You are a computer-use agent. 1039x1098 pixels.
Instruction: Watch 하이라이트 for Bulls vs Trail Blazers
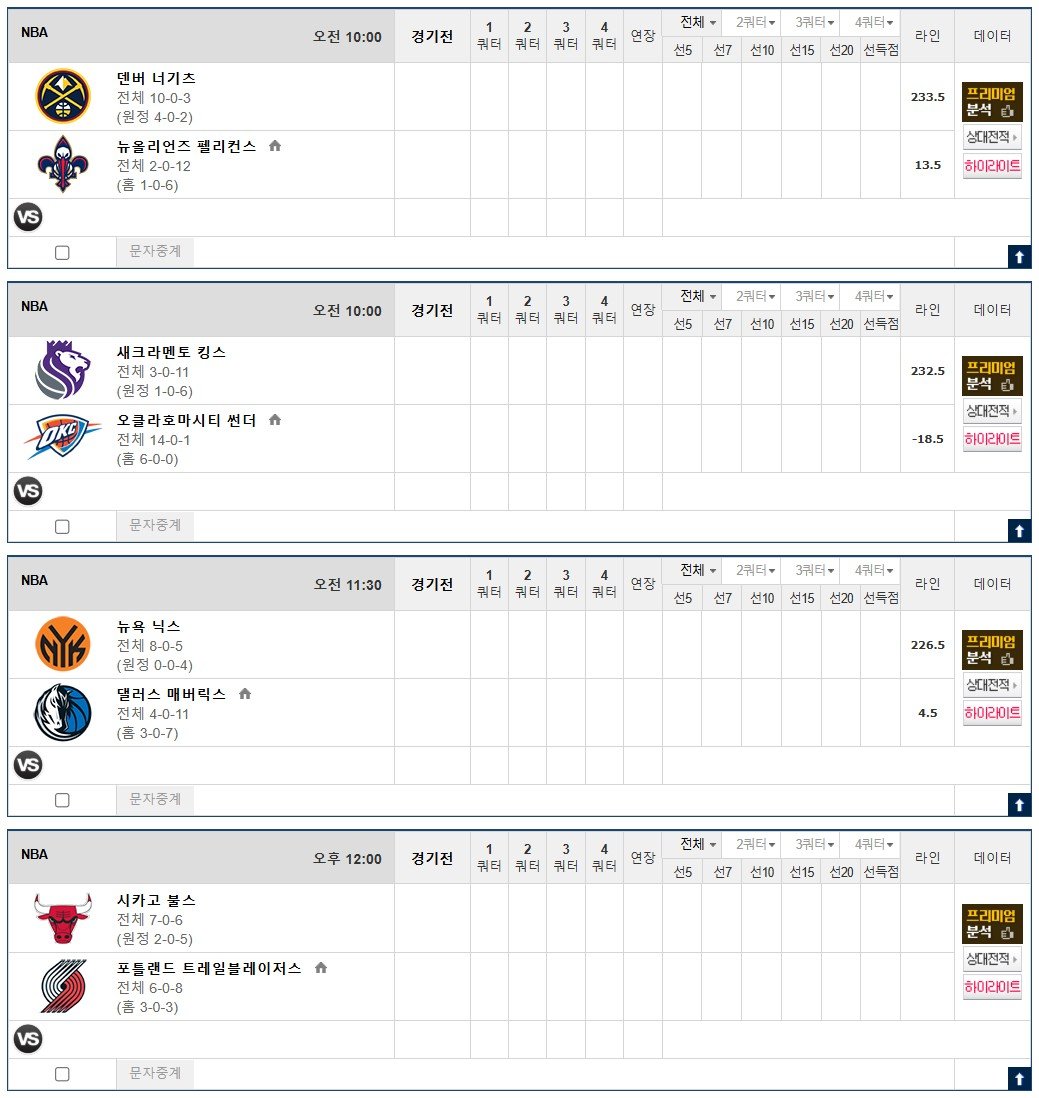pyautogui.click(x=992, y=987)
